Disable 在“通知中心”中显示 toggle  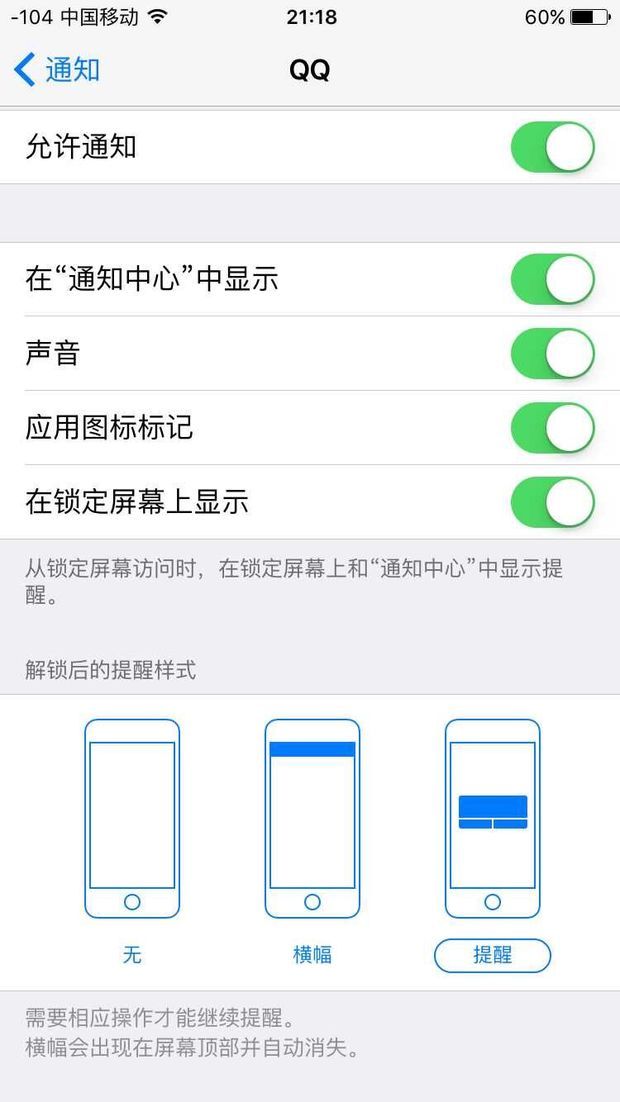point(552,279)
